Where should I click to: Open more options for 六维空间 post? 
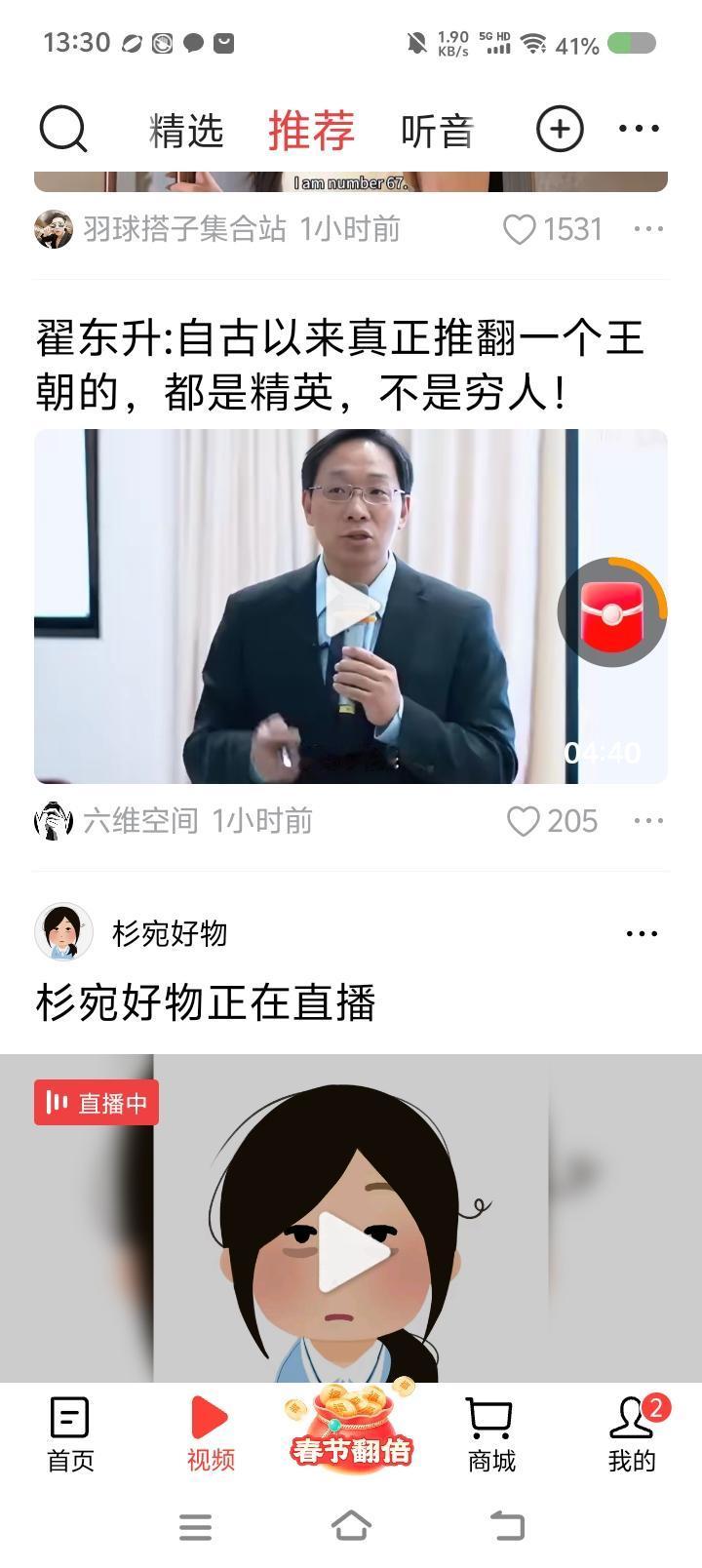coord(646,822)
